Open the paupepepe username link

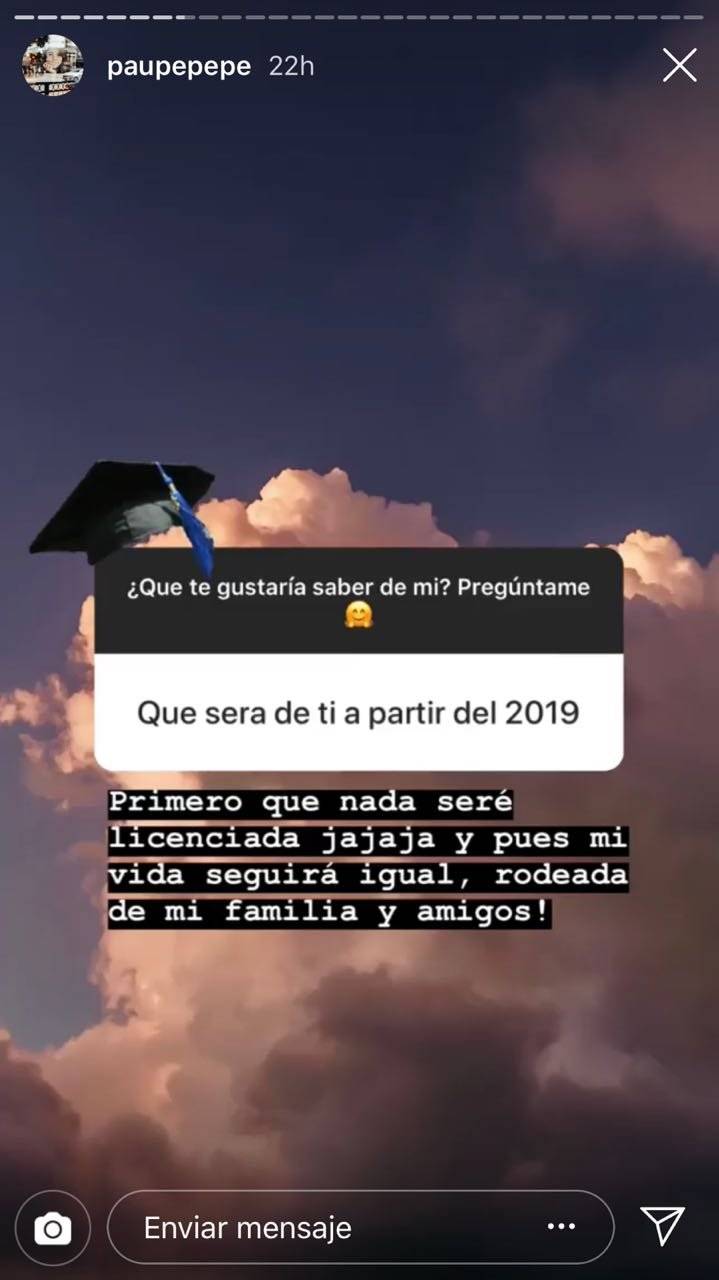pyautogui.click(x=179, y=67)
